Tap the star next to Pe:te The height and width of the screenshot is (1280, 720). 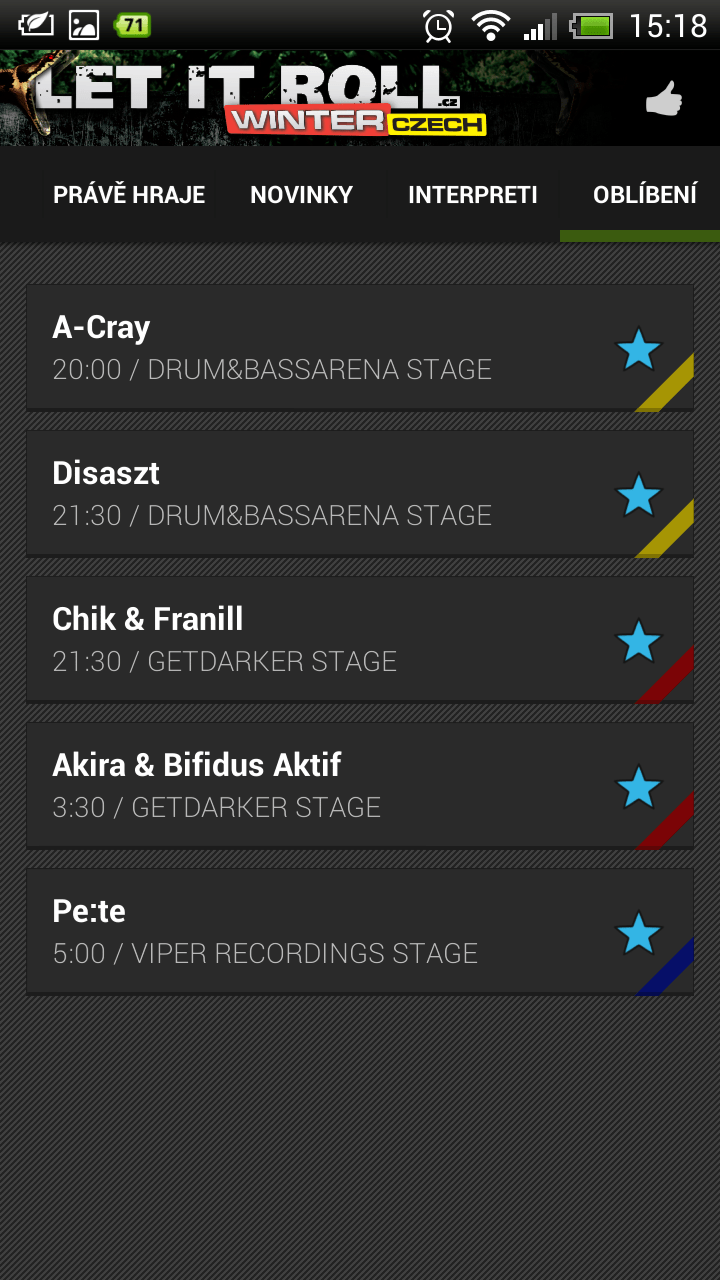(638, 934)
